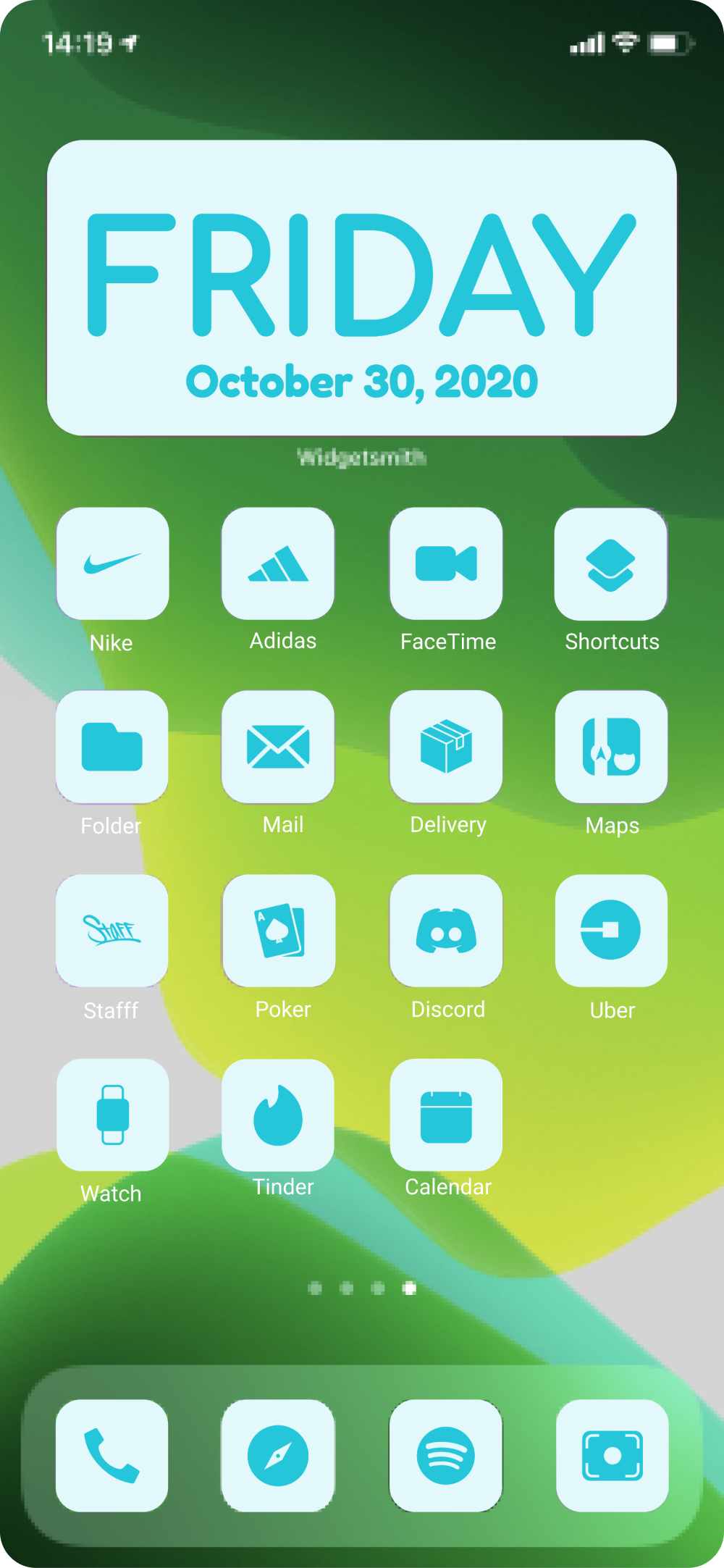Launch the Adidas app
The height and width of the screenshot is (1568, 724).
click(x=278, y=563)
